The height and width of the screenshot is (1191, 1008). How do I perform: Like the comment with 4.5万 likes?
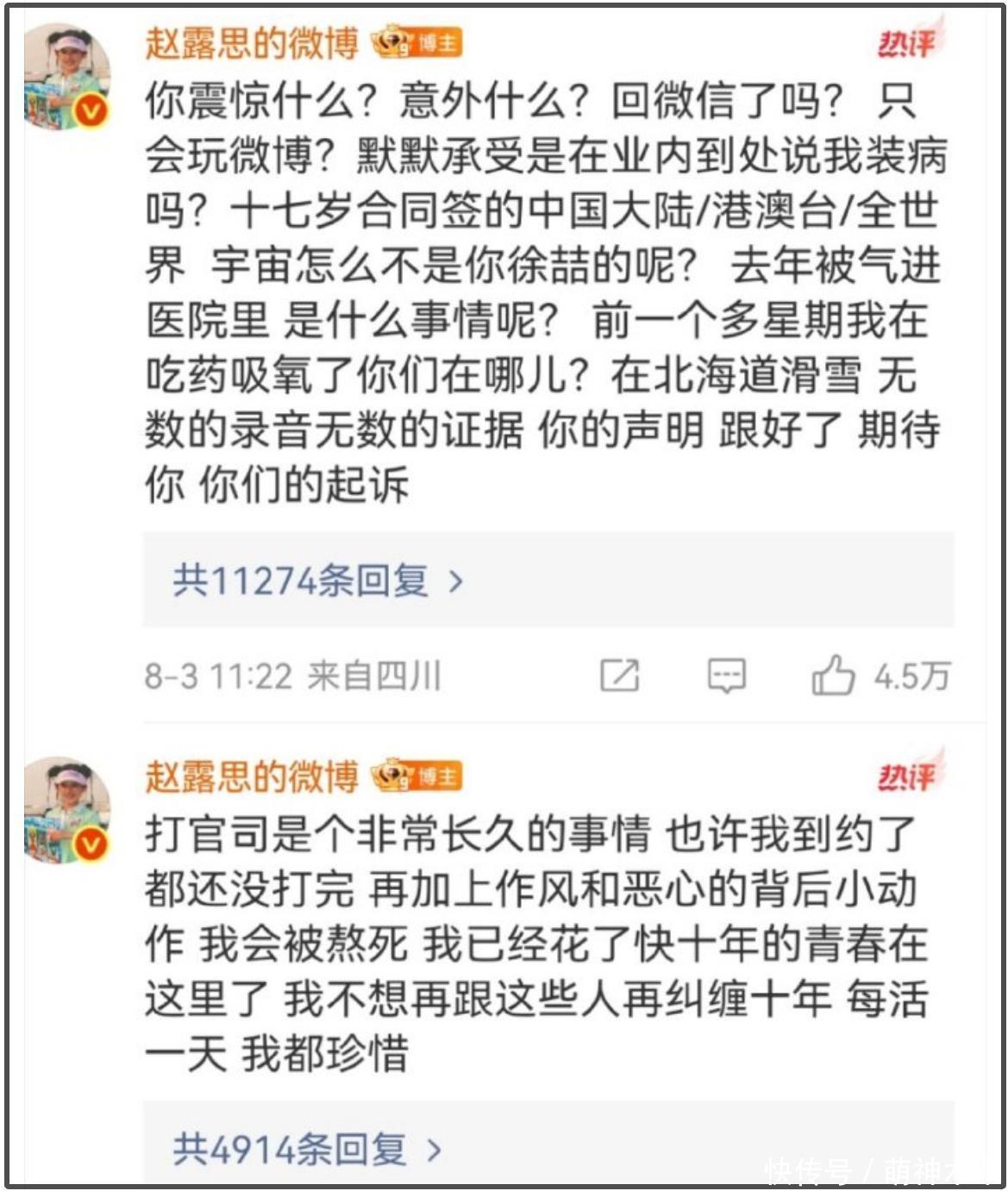coord(833,675)
